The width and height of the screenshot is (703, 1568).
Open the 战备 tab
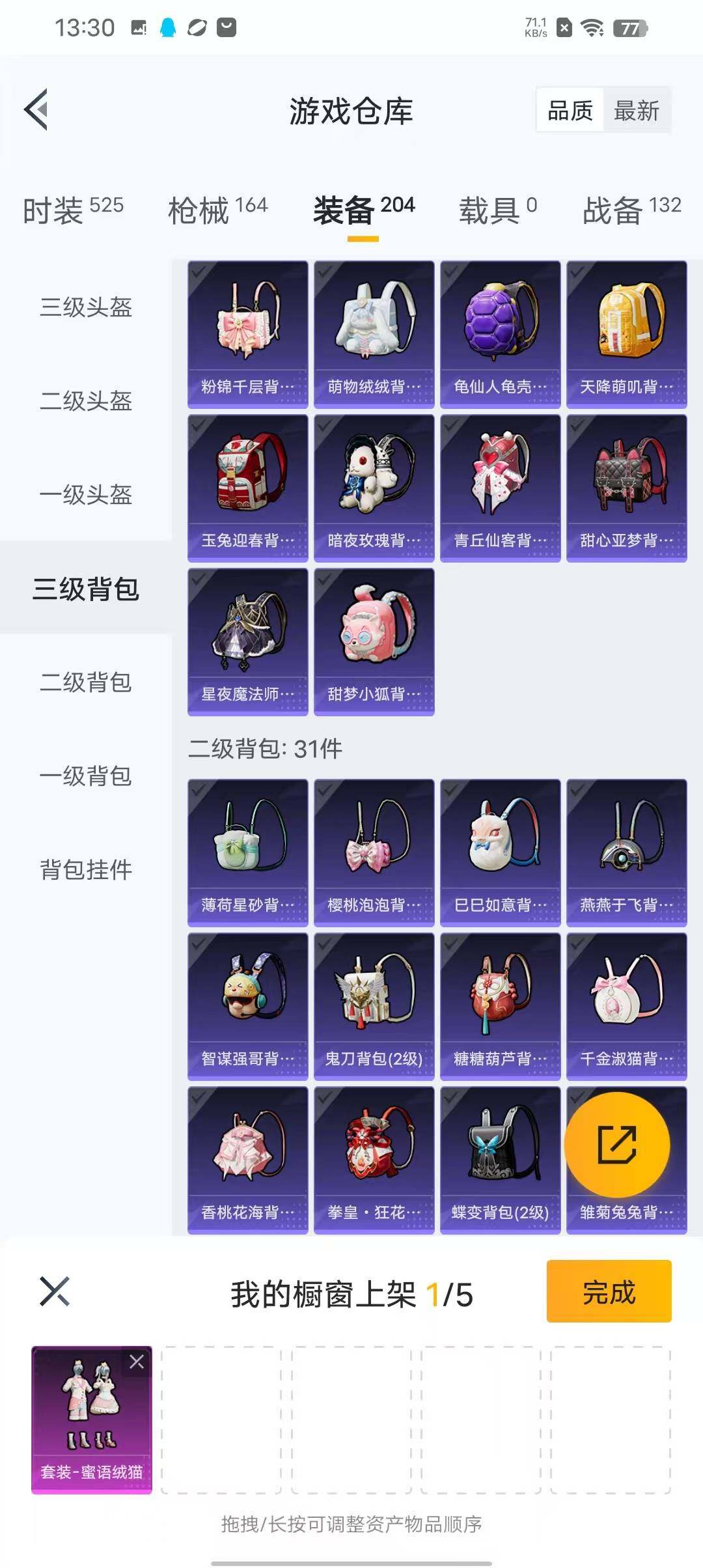click(x=631, y=210)
